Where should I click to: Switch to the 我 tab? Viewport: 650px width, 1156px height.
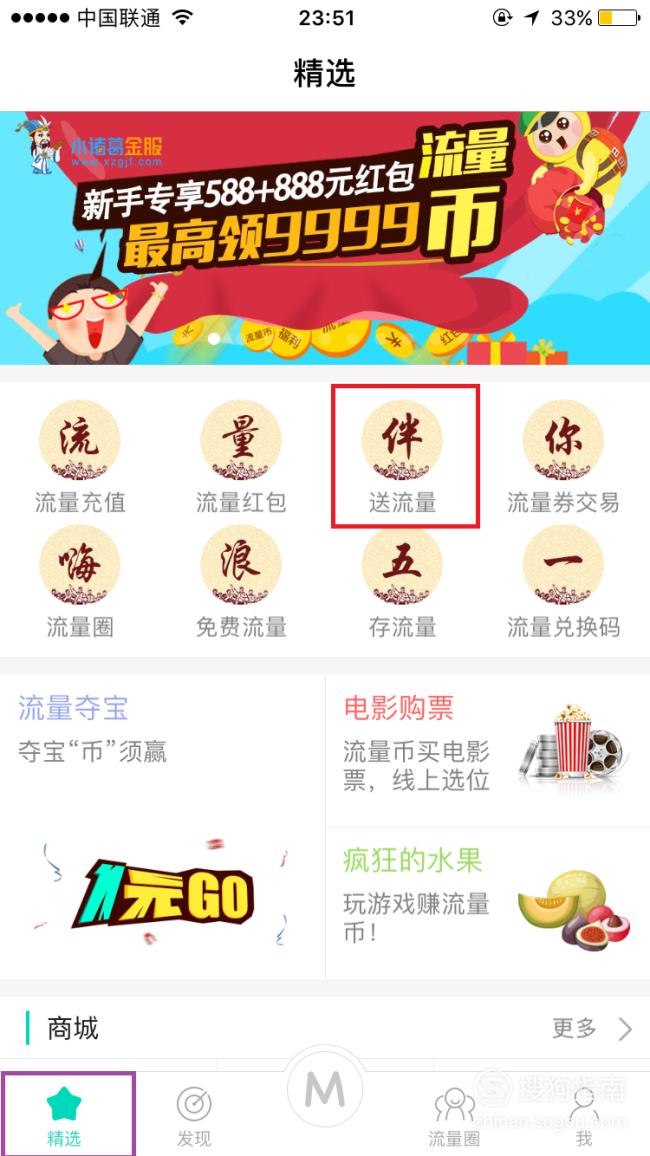(x=584, y=1117)
